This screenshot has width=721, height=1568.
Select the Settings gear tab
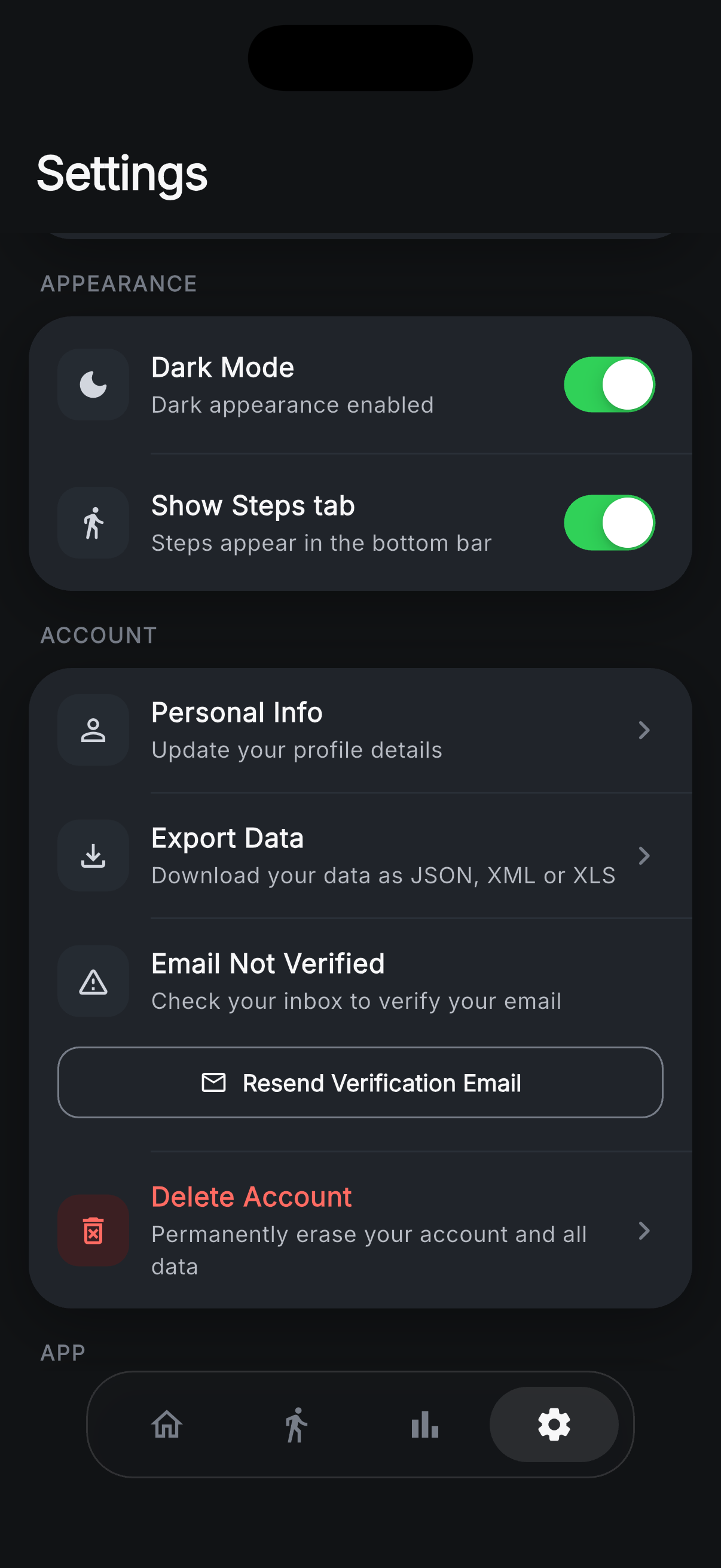tap(554, 1424)
